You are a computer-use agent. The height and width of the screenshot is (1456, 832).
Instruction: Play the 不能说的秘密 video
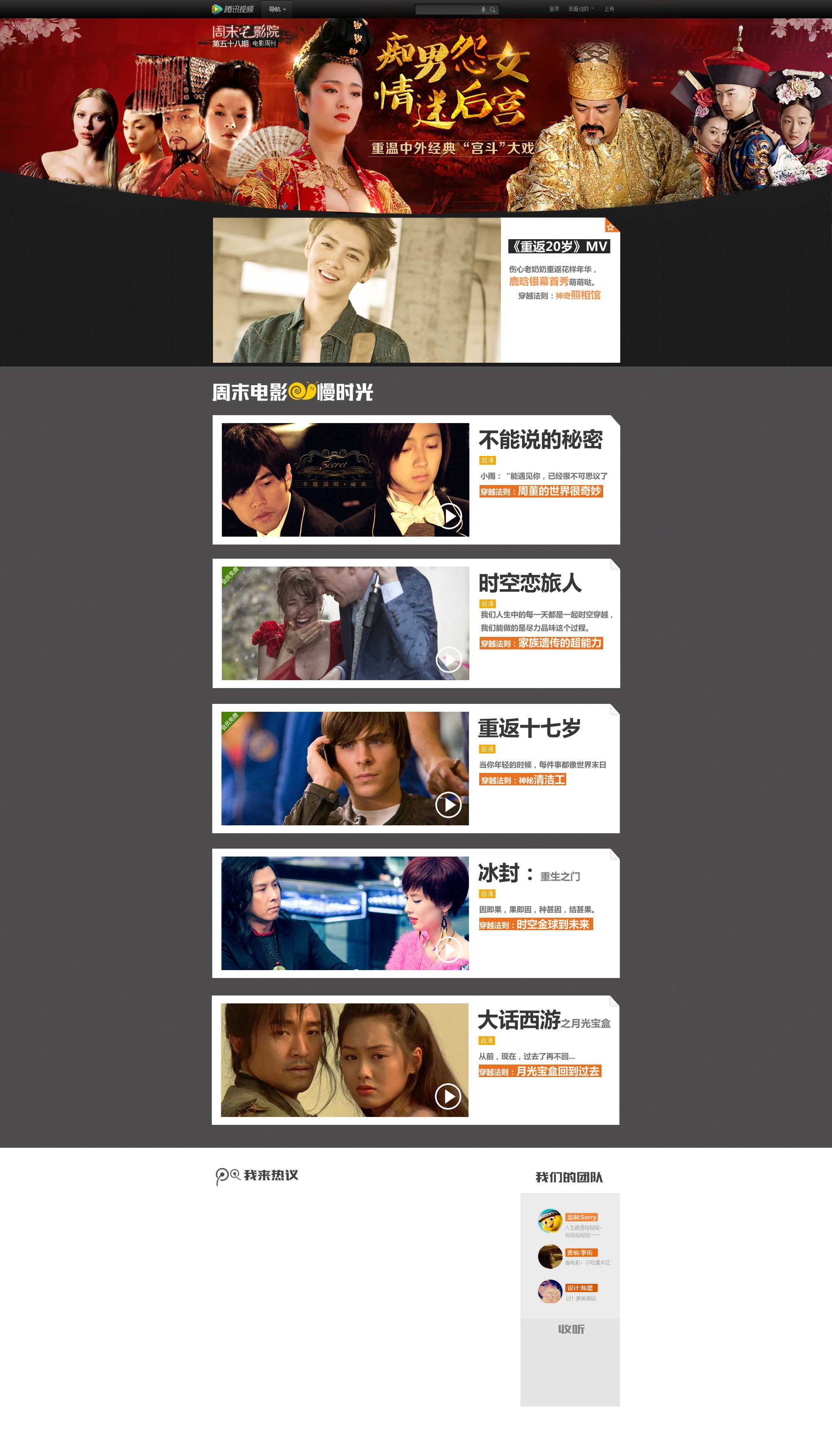tap(449, 516)
